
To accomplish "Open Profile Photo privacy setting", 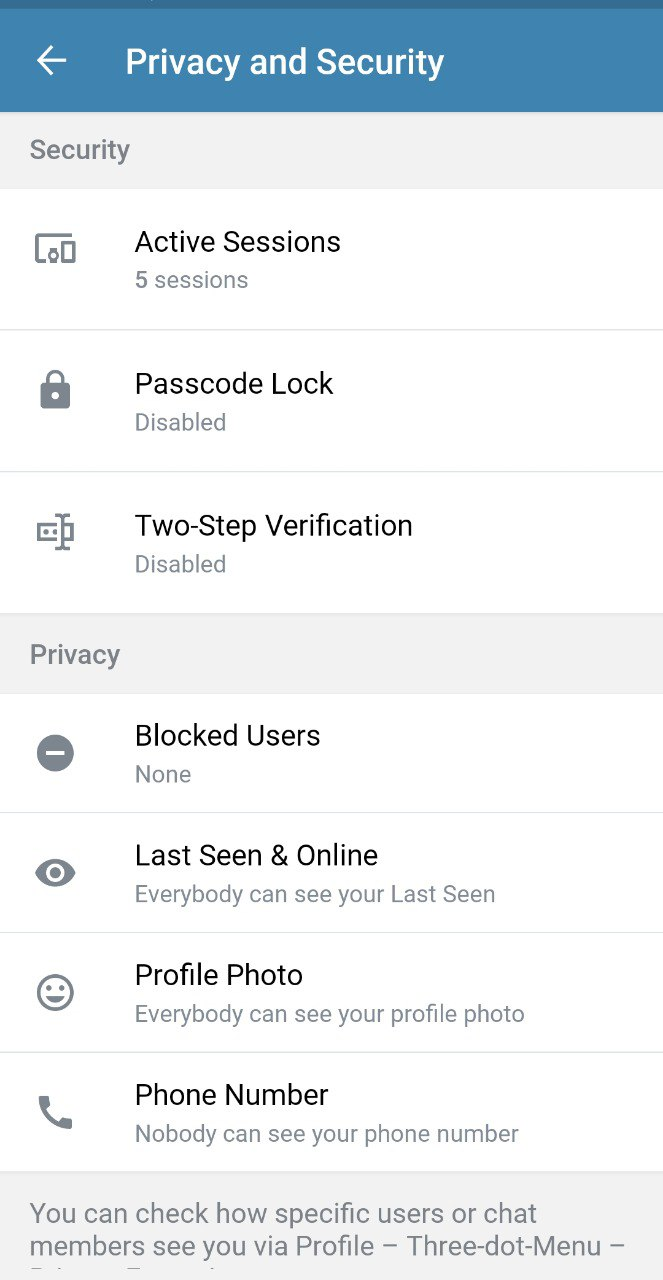I will (x=331, y=993).
